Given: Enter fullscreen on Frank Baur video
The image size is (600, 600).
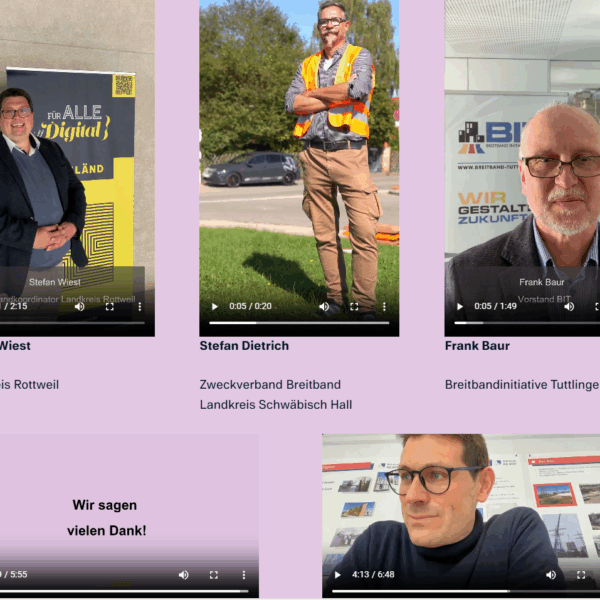Looking at the screenshot, I should [597, 306].
